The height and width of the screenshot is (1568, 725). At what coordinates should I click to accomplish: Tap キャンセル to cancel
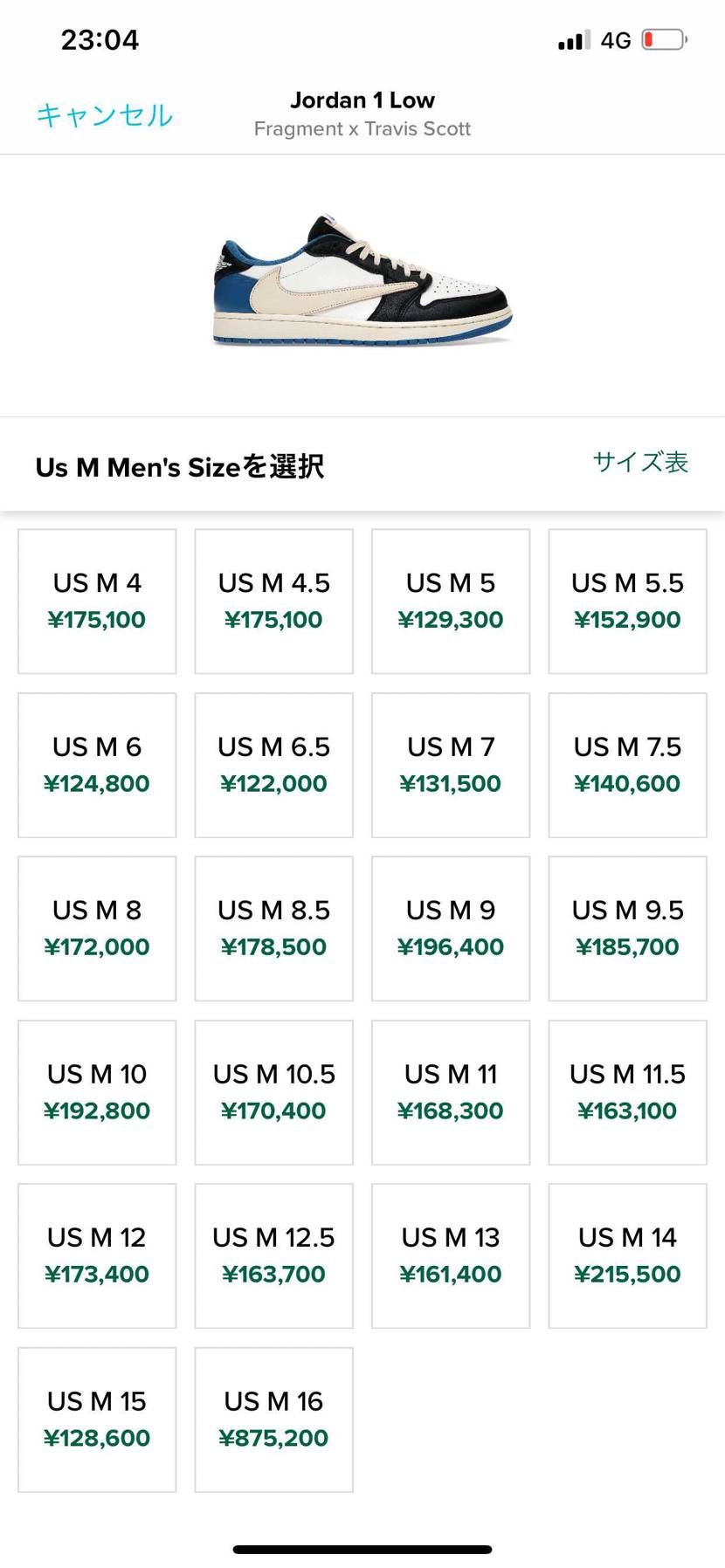(104, 114)
